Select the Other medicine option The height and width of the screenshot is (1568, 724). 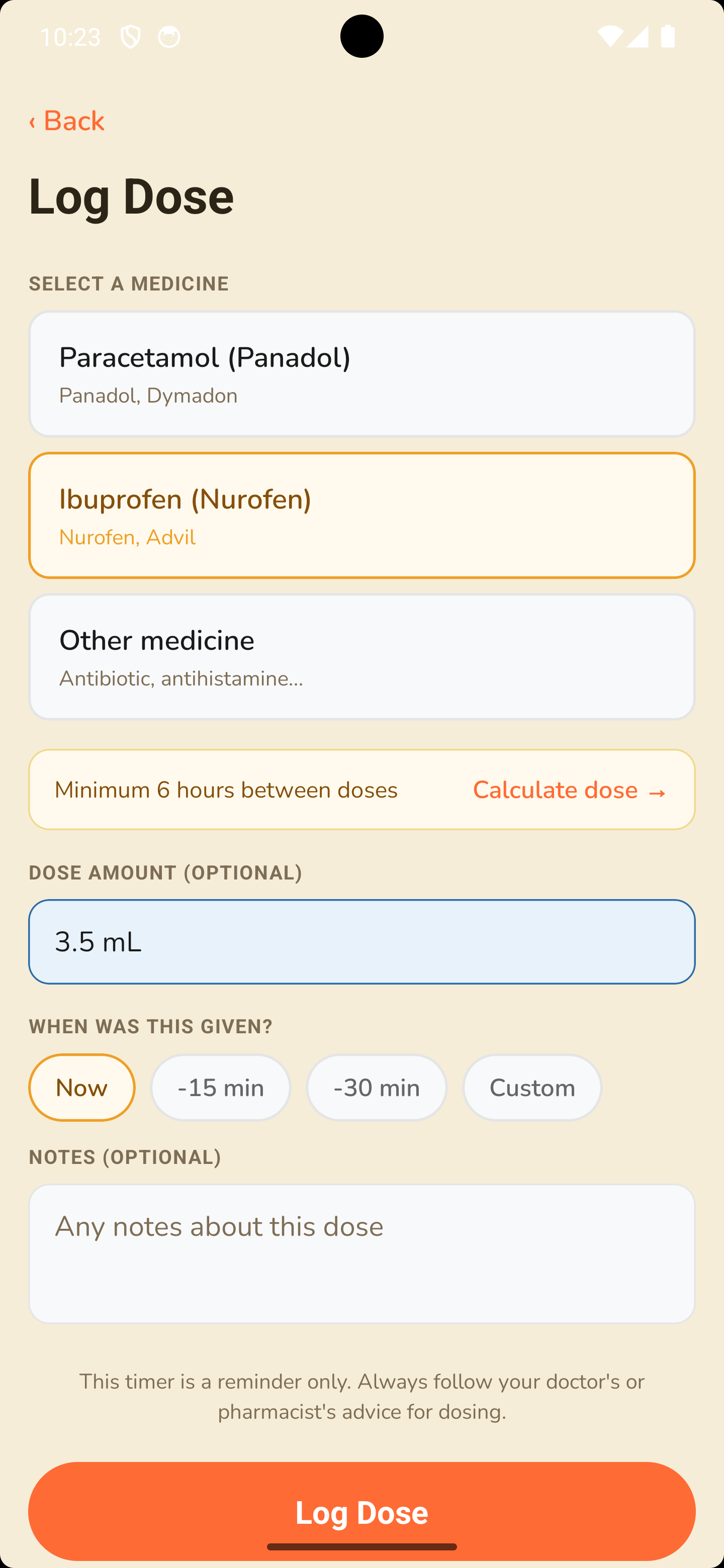pyautogui.click(x=361, y=655)
